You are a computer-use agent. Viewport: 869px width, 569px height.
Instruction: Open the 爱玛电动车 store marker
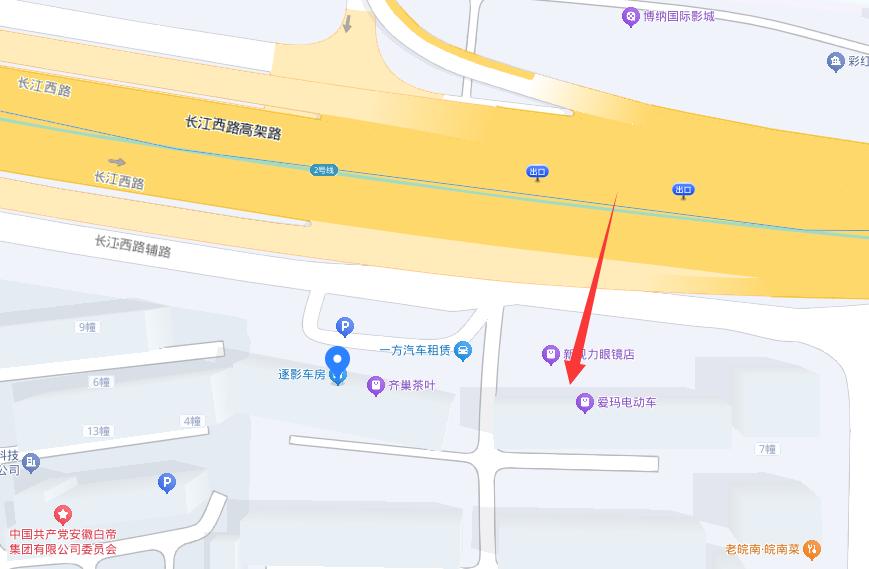(x=585, y=403)
